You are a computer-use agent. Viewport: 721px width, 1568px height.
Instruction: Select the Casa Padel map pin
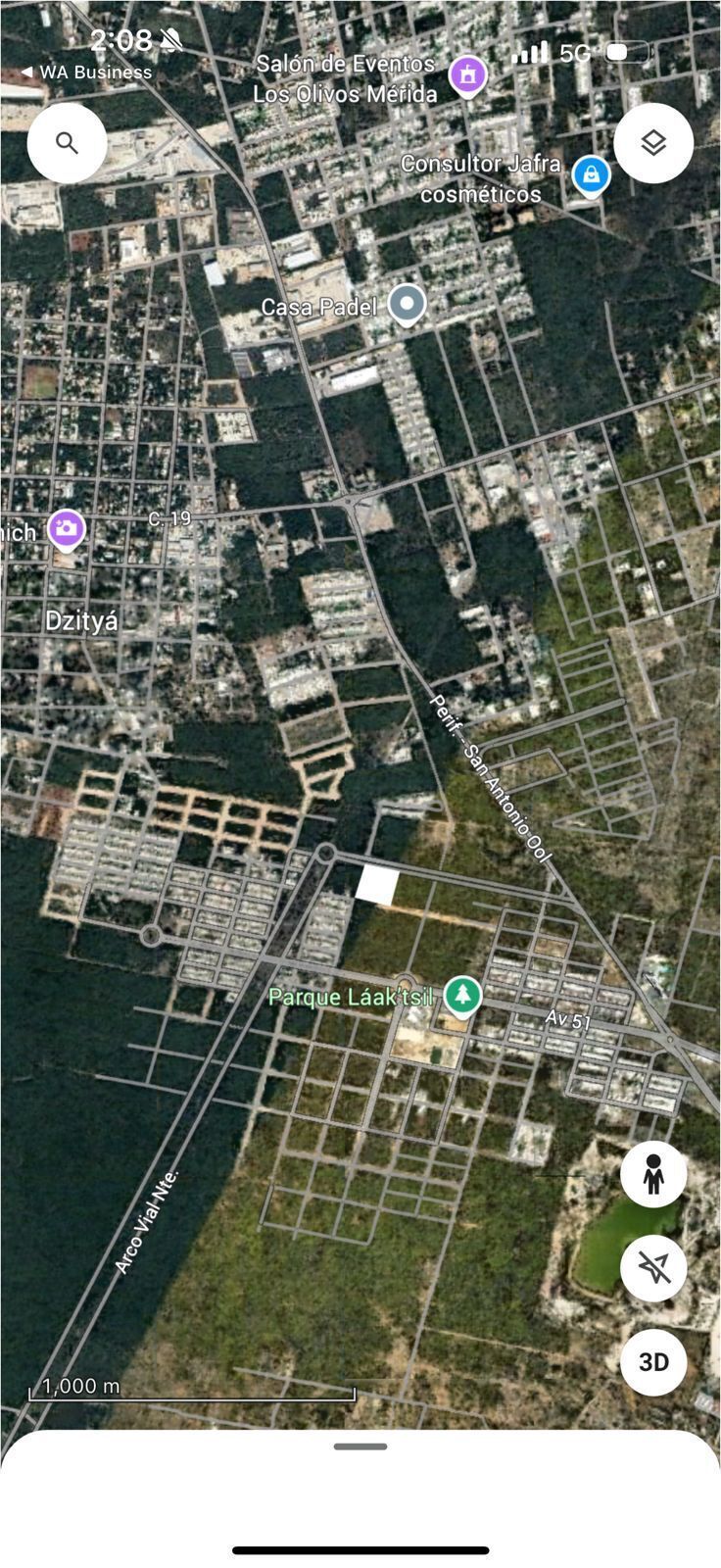(x=407, y=305)
